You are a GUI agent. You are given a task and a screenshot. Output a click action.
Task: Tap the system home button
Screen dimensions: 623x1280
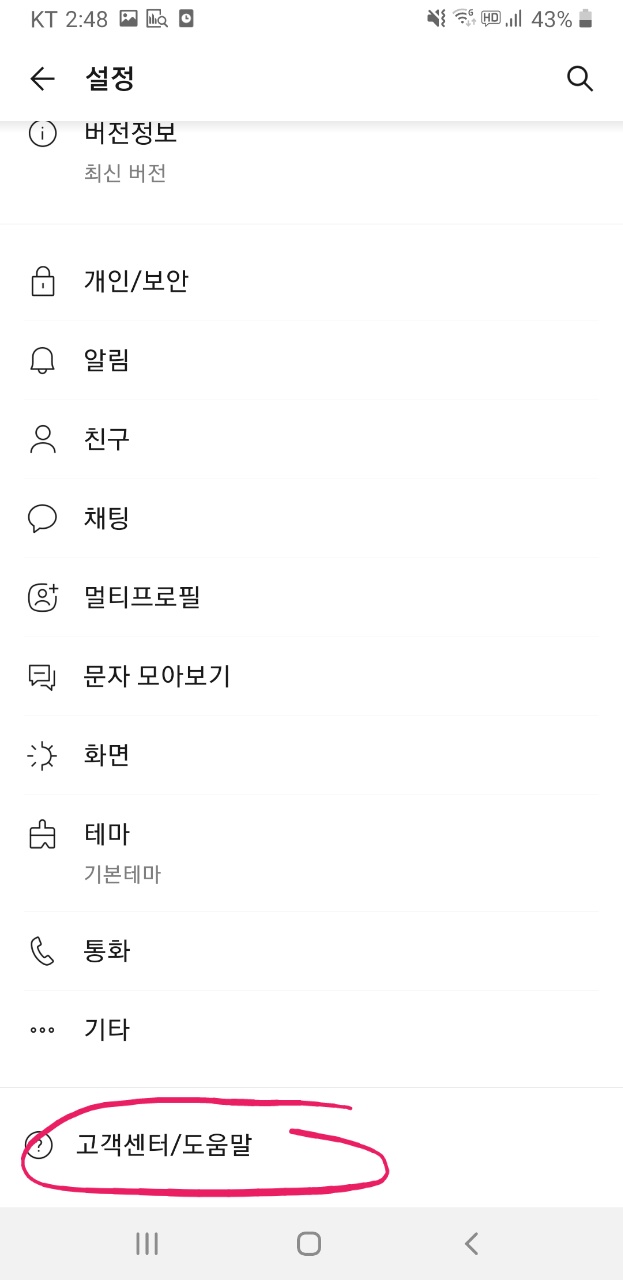point(309,1243)
